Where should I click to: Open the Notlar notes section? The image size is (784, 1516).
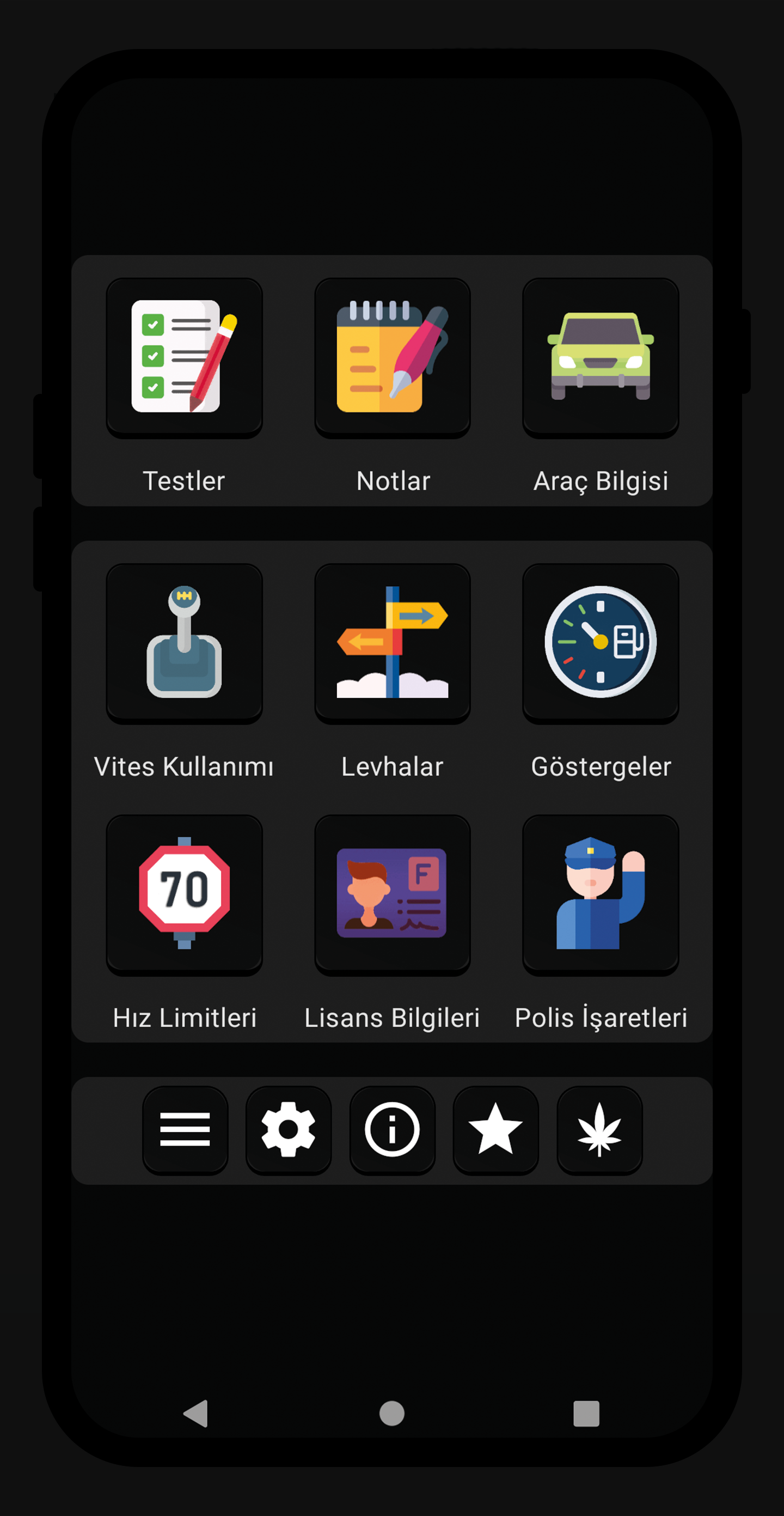(393, 357)
